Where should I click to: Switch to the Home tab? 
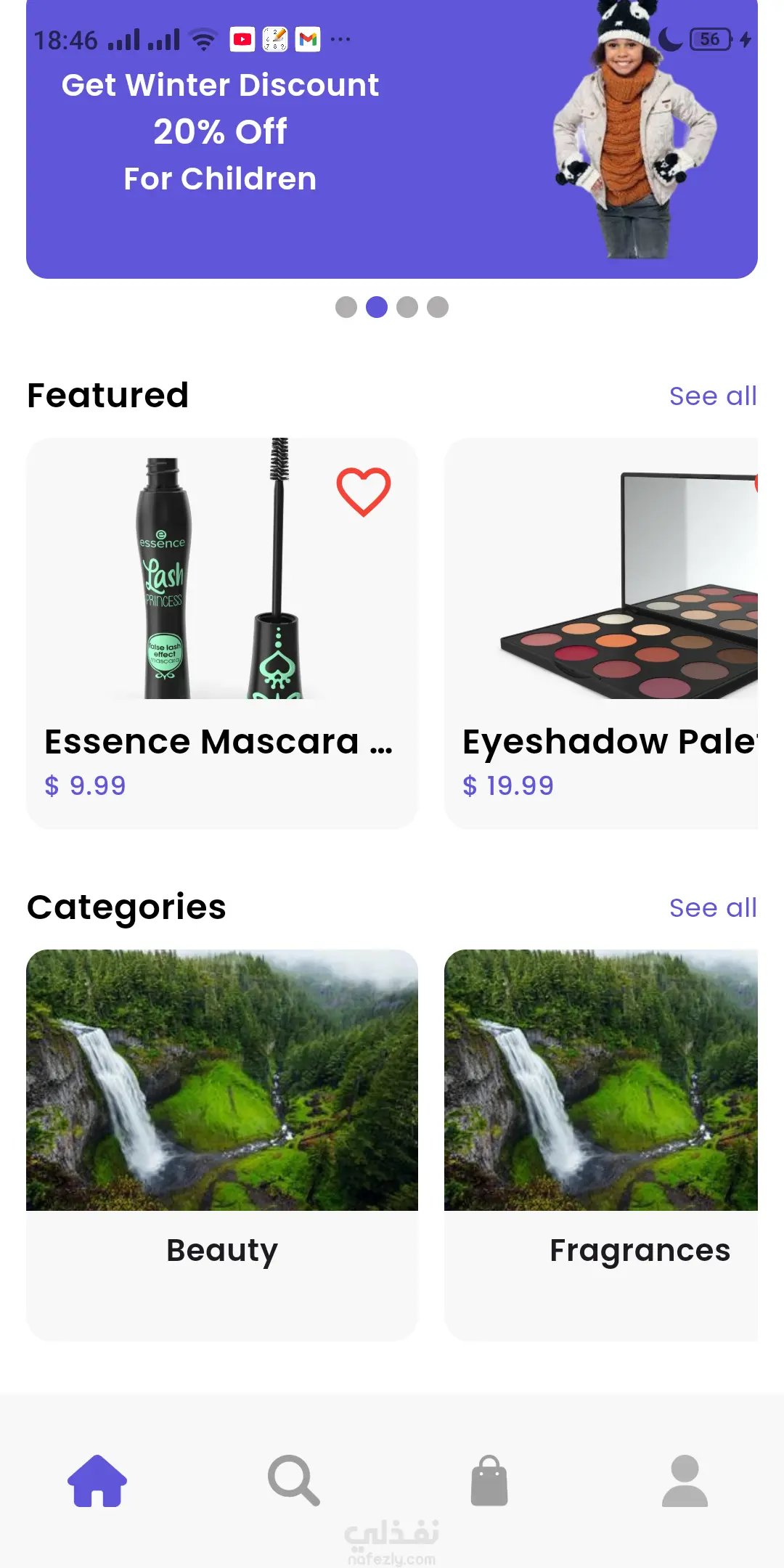click(97, 1481)
